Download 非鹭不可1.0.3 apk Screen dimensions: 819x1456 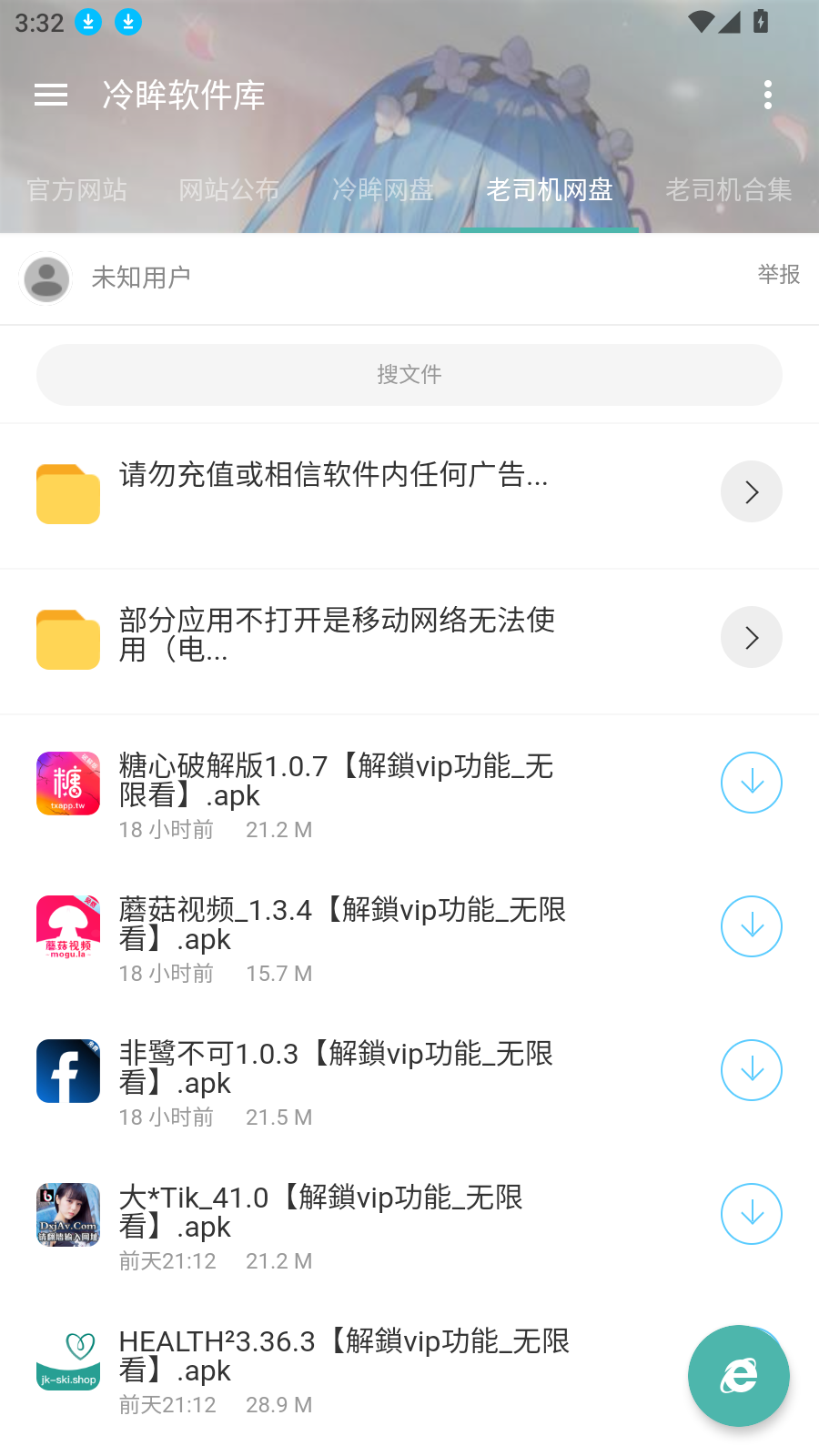(751, 1070)
